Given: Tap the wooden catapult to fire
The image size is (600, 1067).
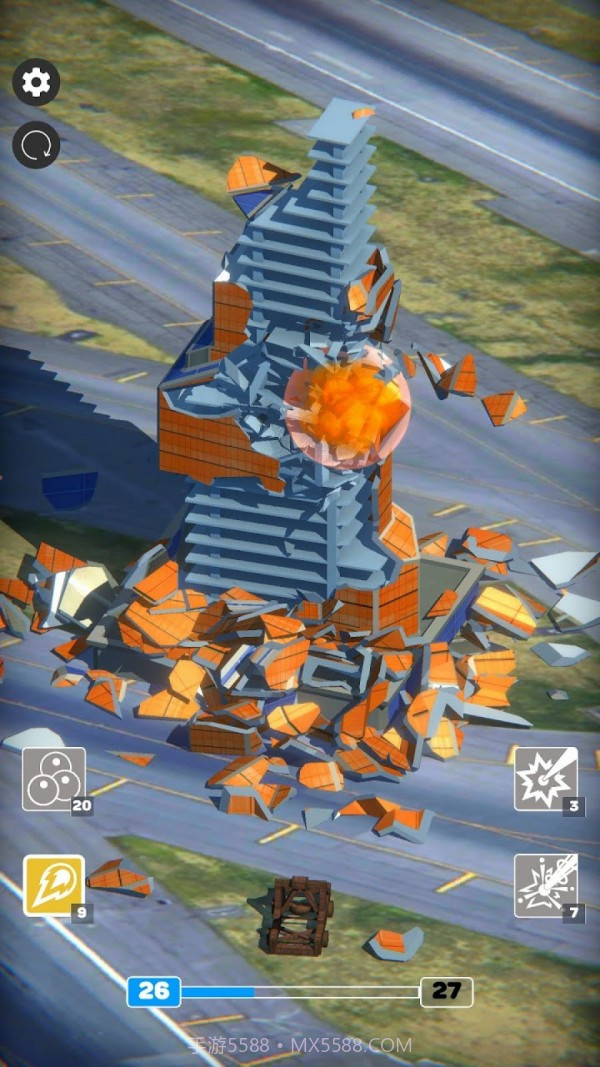Looking at the screenshot, I should pos(298,913).
